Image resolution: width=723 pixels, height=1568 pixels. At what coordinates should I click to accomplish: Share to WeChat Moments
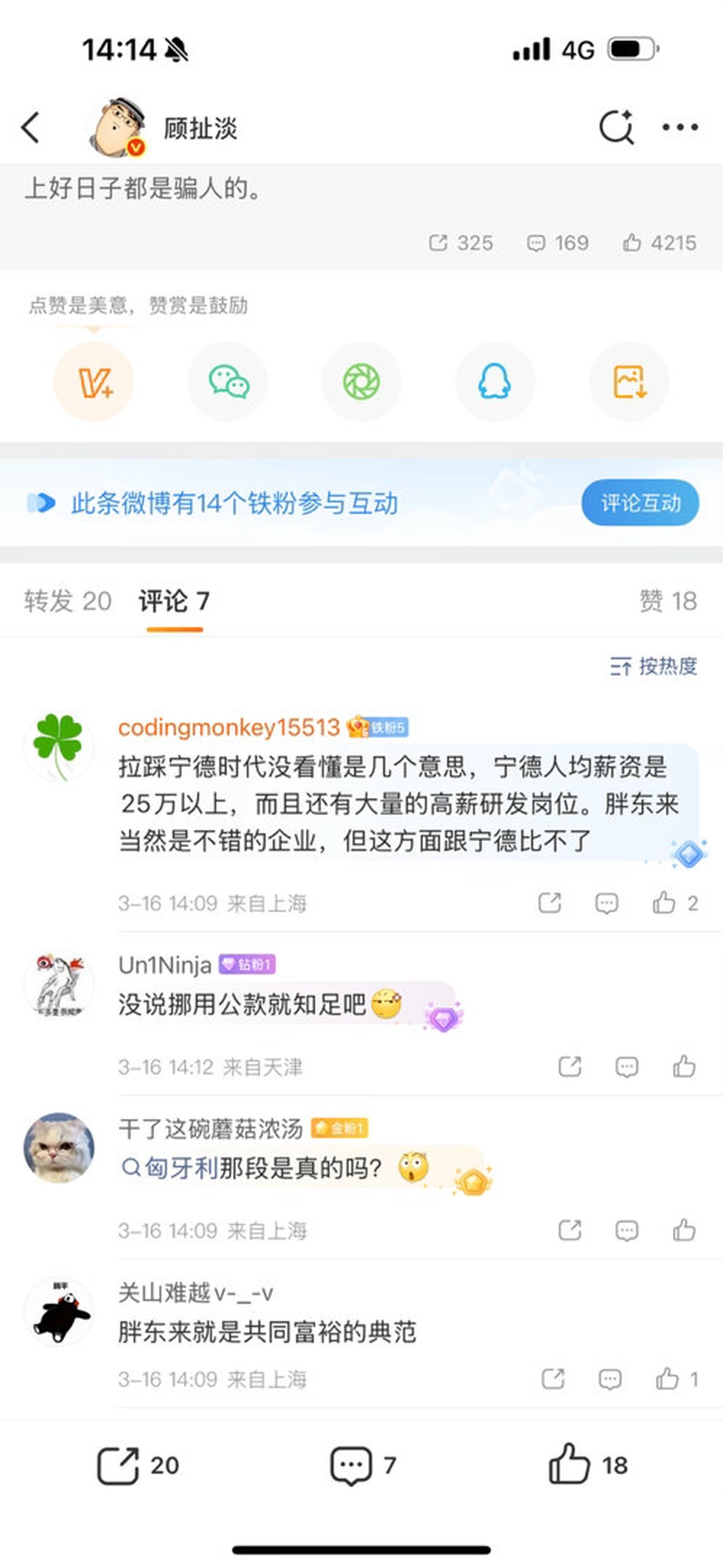(x=361, y=382)
